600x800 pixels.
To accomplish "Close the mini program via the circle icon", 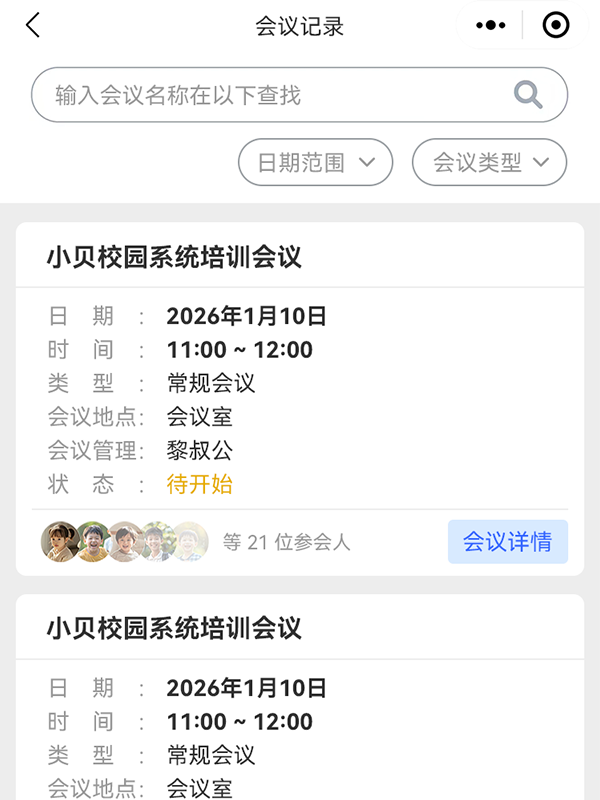I will click(555, 26).
